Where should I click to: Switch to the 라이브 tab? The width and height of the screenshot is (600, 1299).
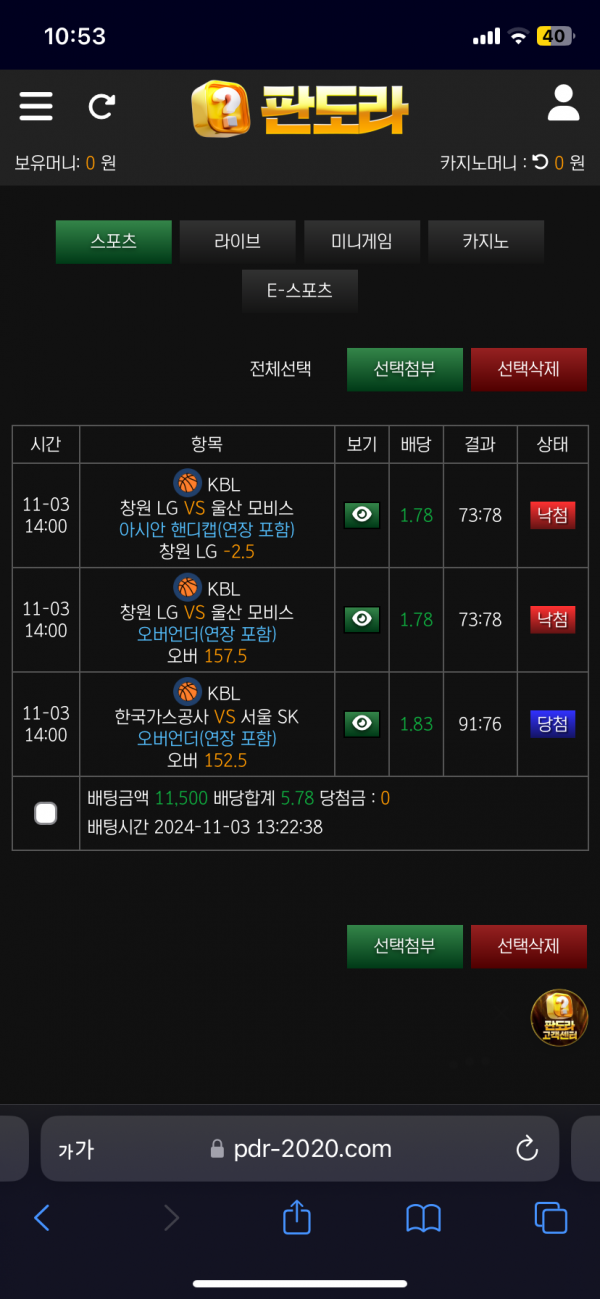point(237,242)
